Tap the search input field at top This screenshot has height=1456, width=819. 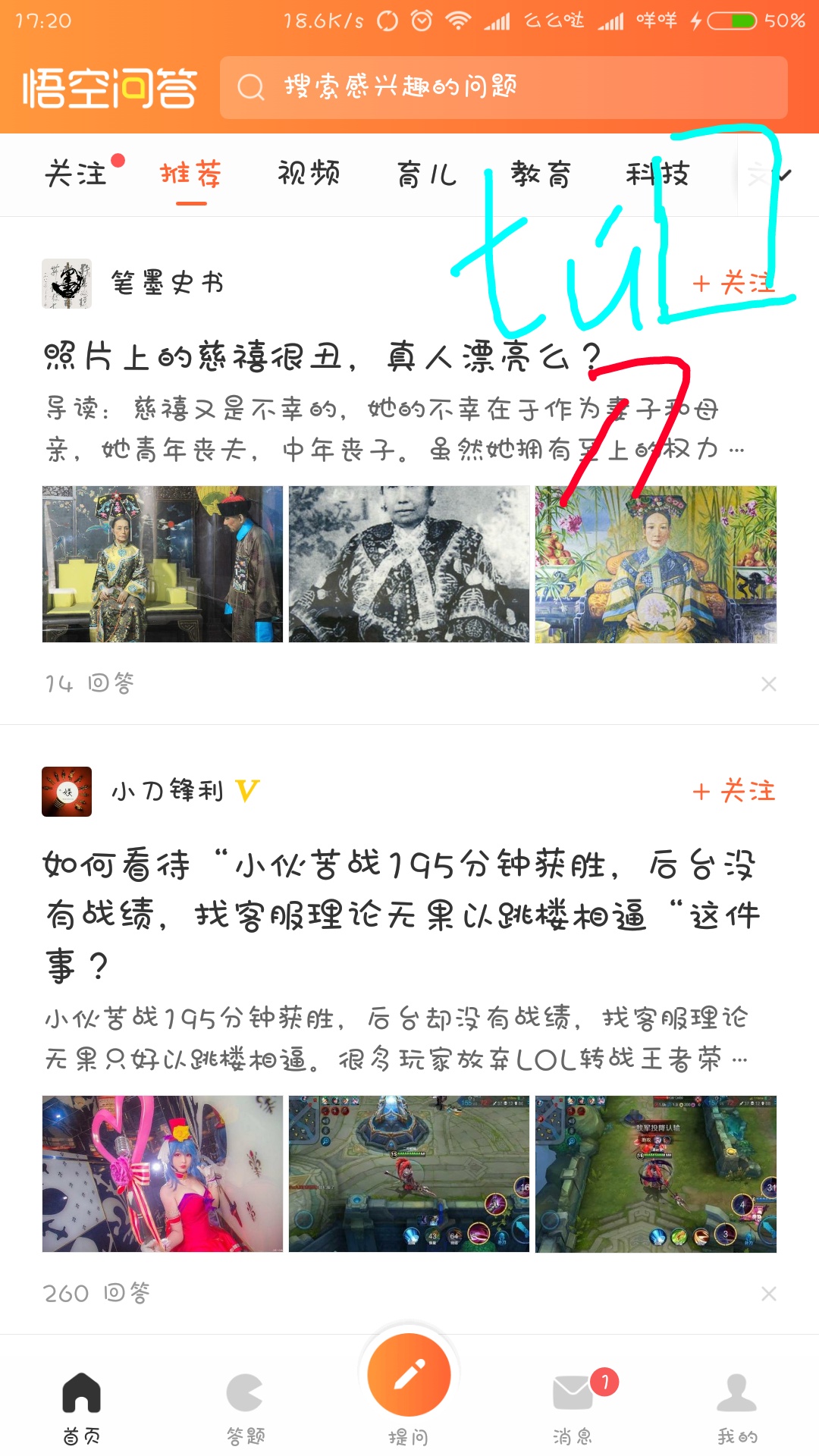[x=500, y=87]
